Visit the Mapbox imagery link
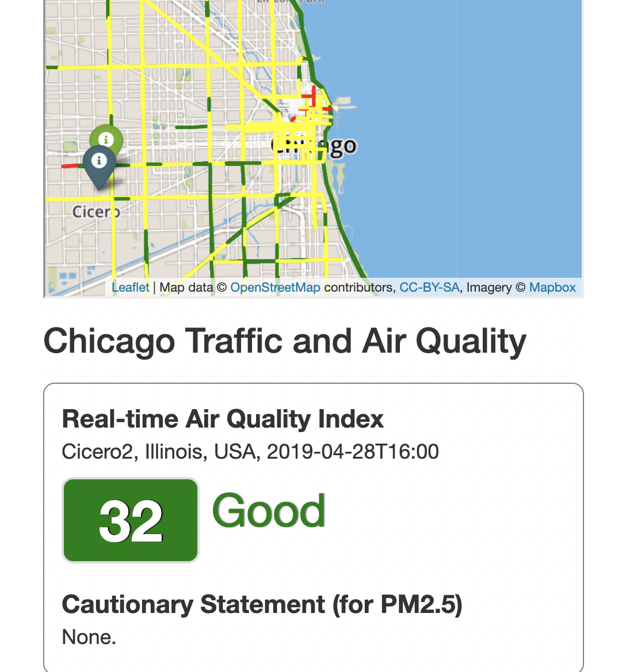Screen dimensions: 630x672 (x=552, y=287)
